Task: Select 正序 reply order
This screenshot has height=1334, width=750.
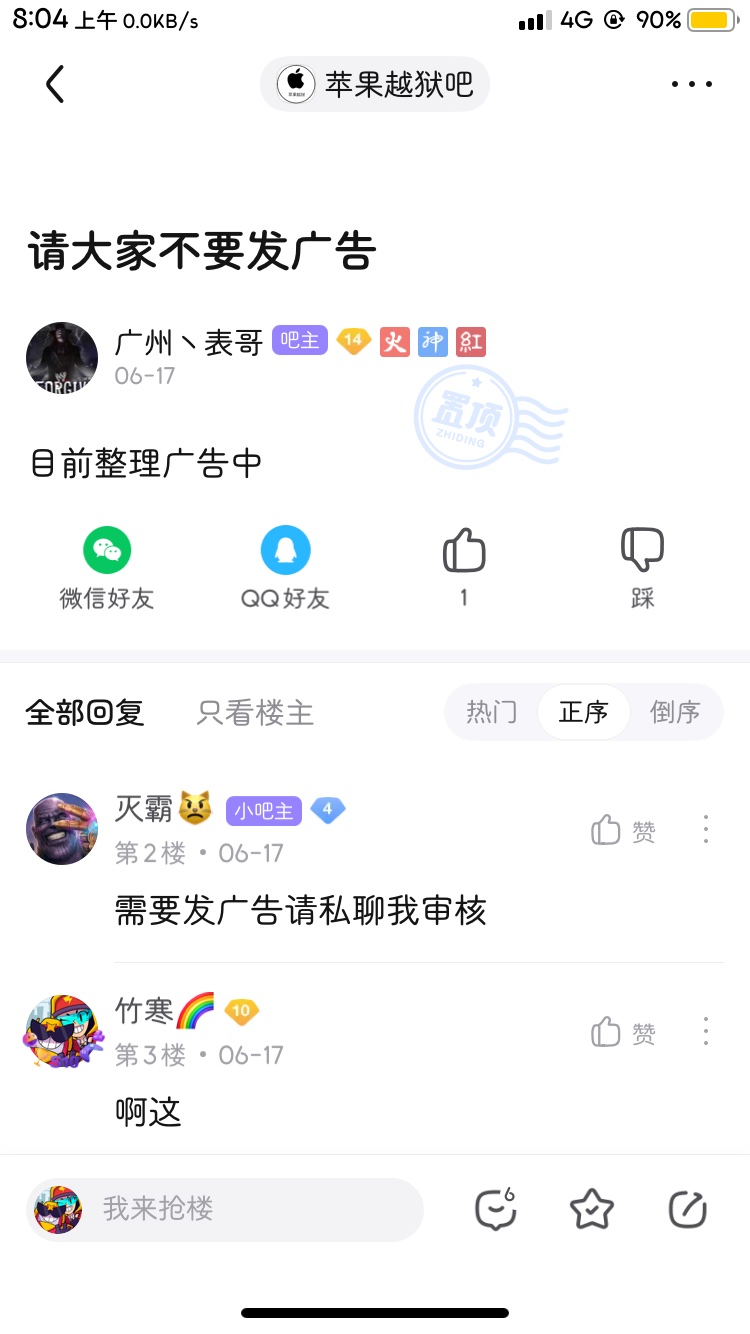Action: coord(583,712)
